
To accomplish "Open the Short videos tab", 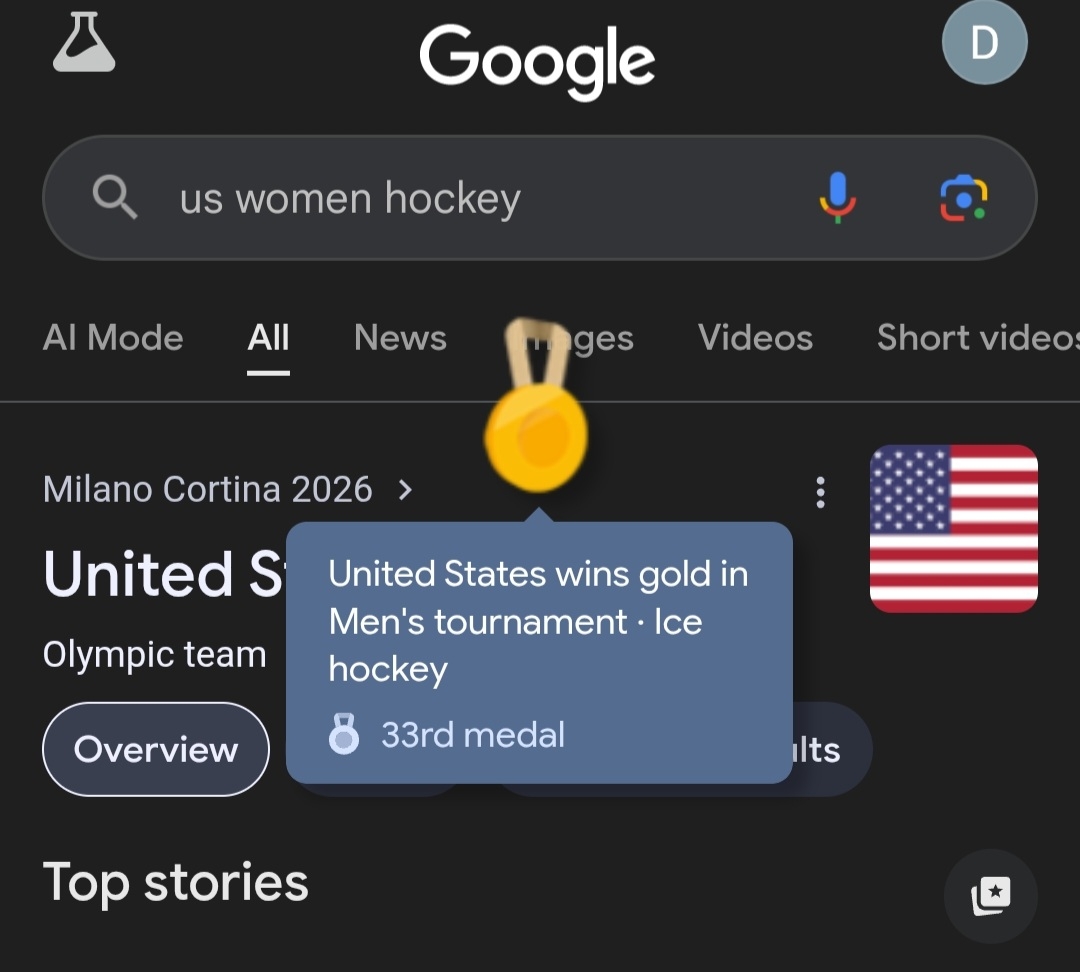I will [975, 338].
